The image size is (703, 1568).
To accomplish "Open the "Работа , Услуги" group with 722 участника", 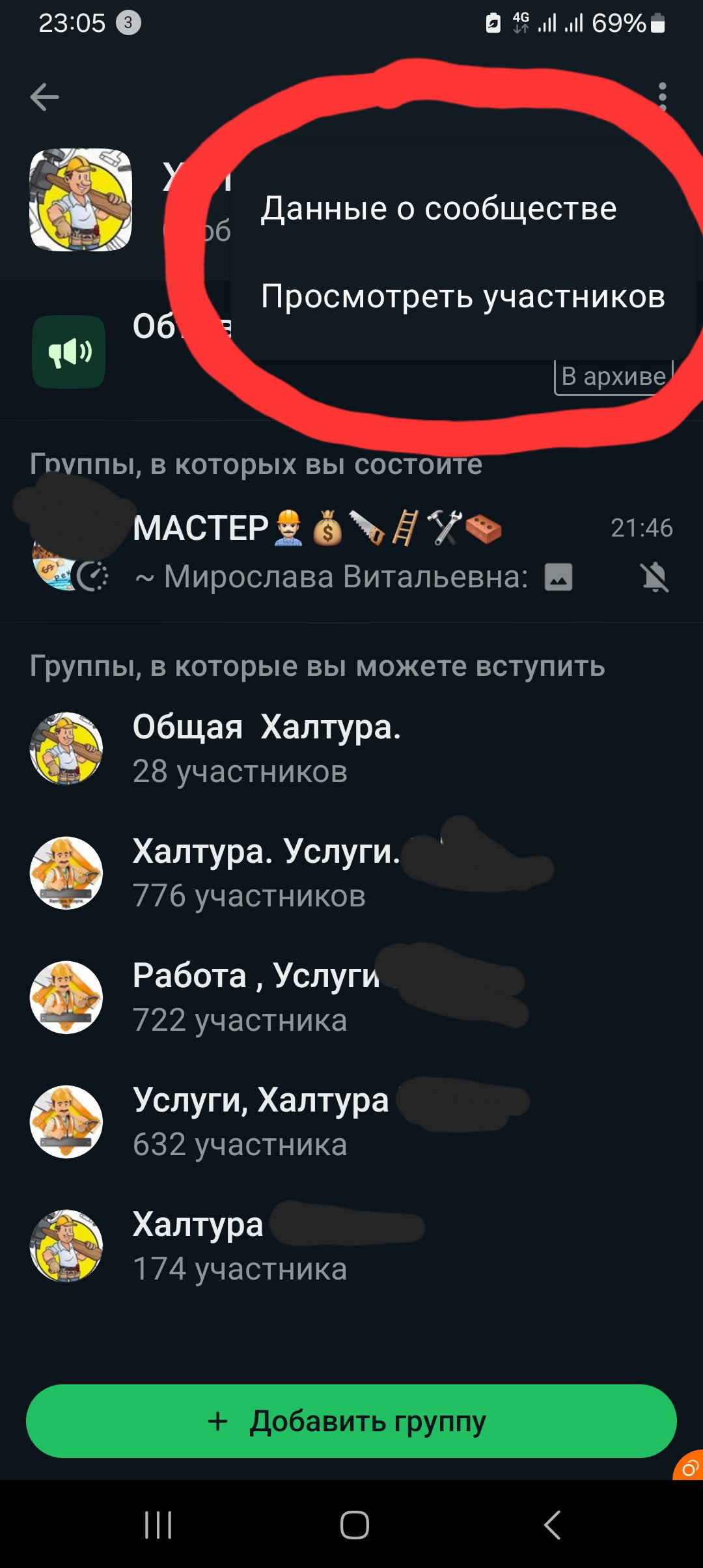I will click(351, 997).
